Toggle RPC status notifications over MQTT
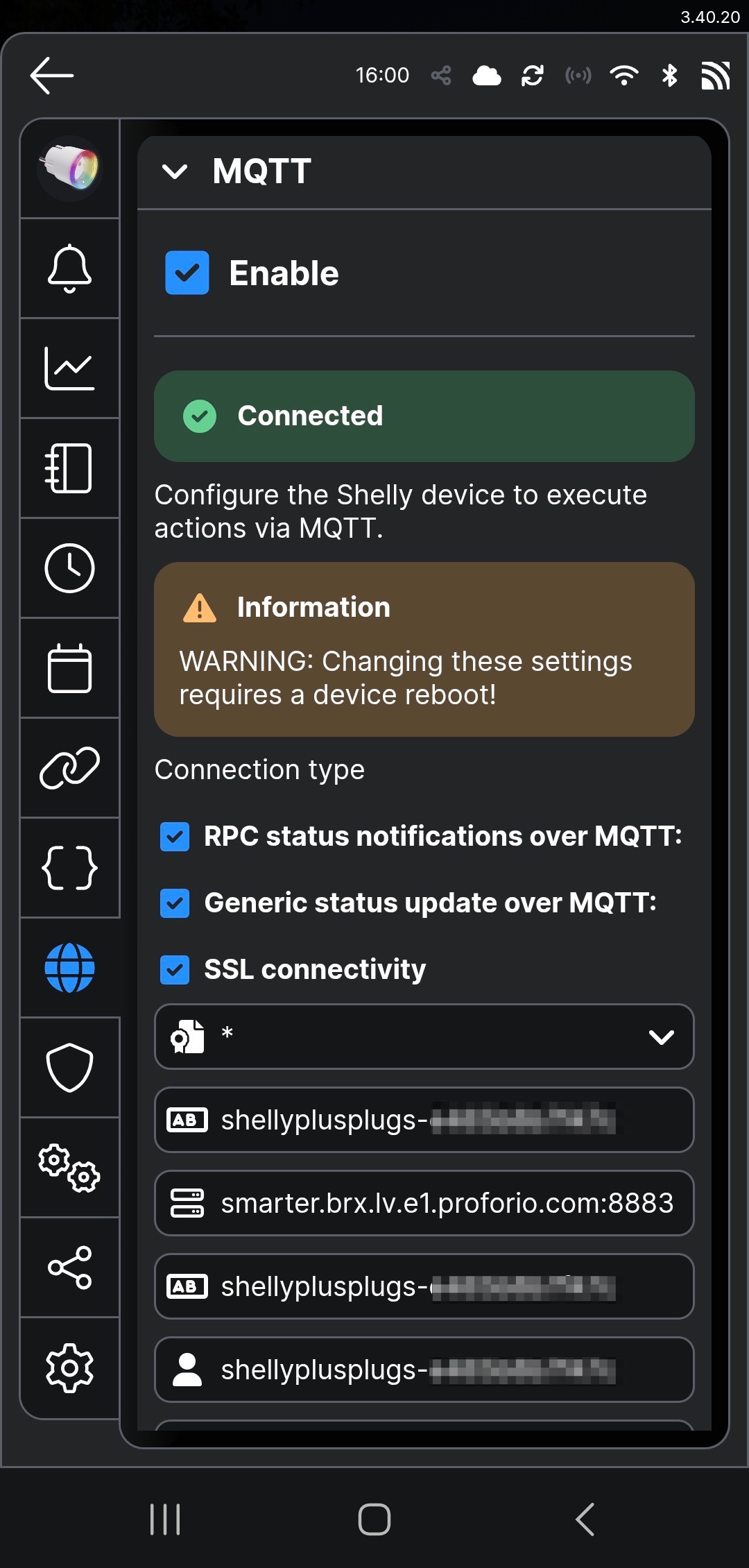Viewport: 749px width, 1568px height. point(175,837)
